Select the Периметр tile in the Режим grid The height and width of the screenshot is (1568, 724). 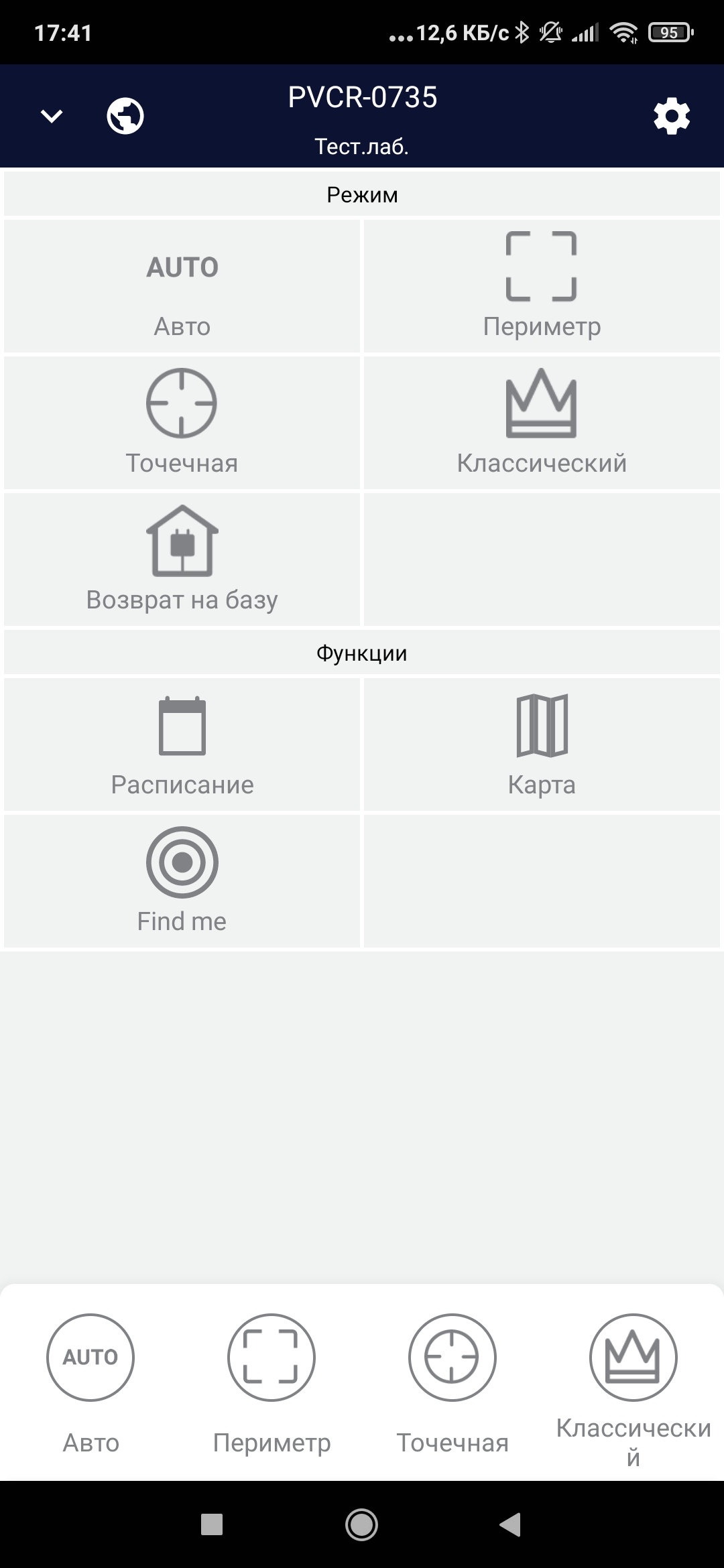[x=542, y=287]
